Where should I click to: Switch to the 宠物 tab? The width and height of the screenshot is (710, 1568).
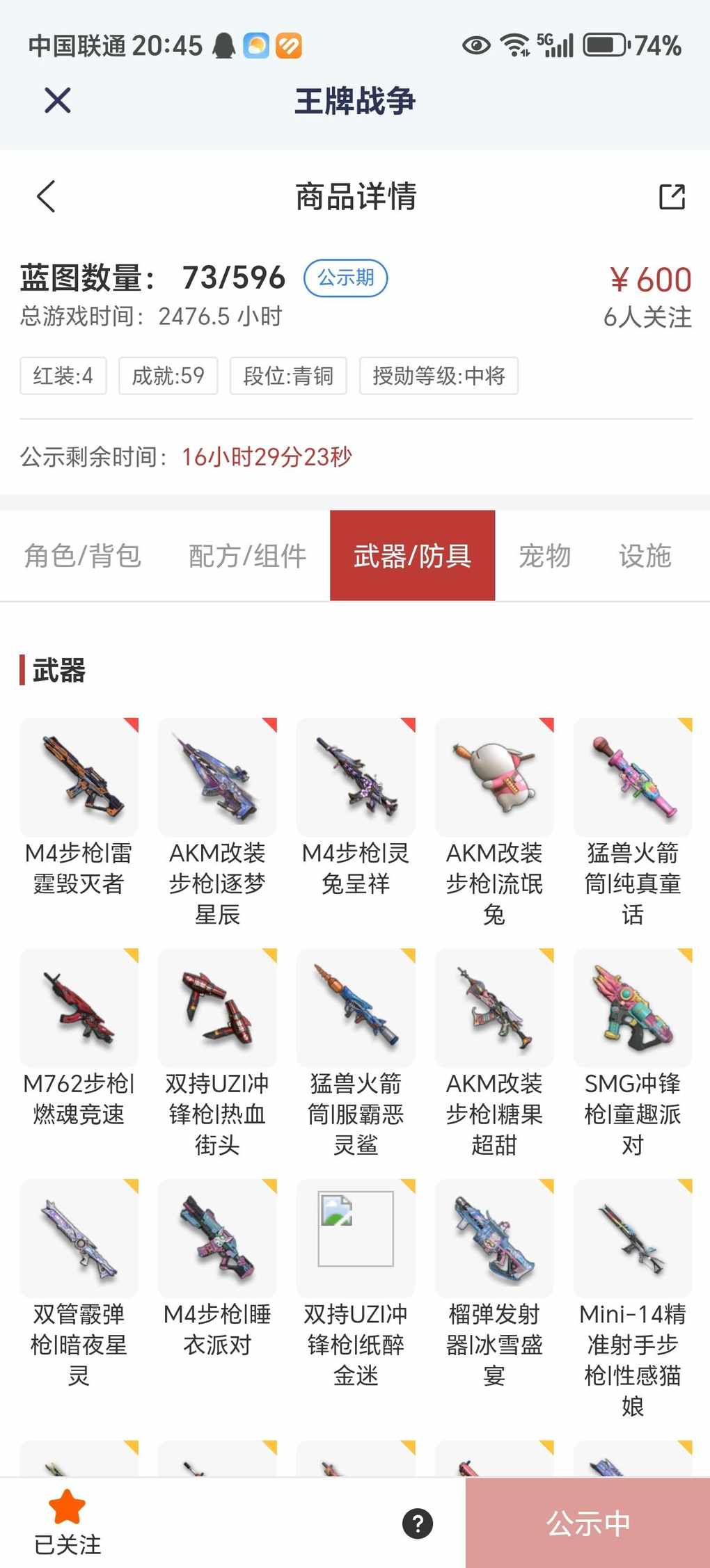(544, 556)
